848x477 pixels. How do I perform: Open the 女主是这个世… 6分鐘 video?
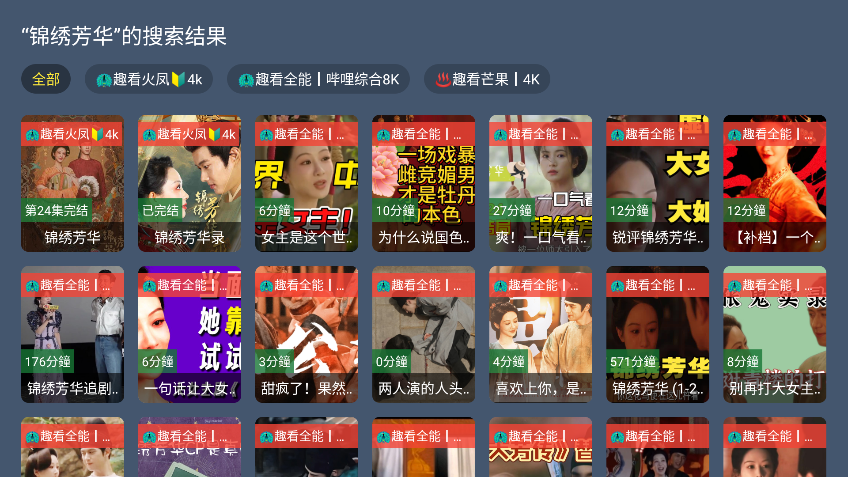(306, 183)
